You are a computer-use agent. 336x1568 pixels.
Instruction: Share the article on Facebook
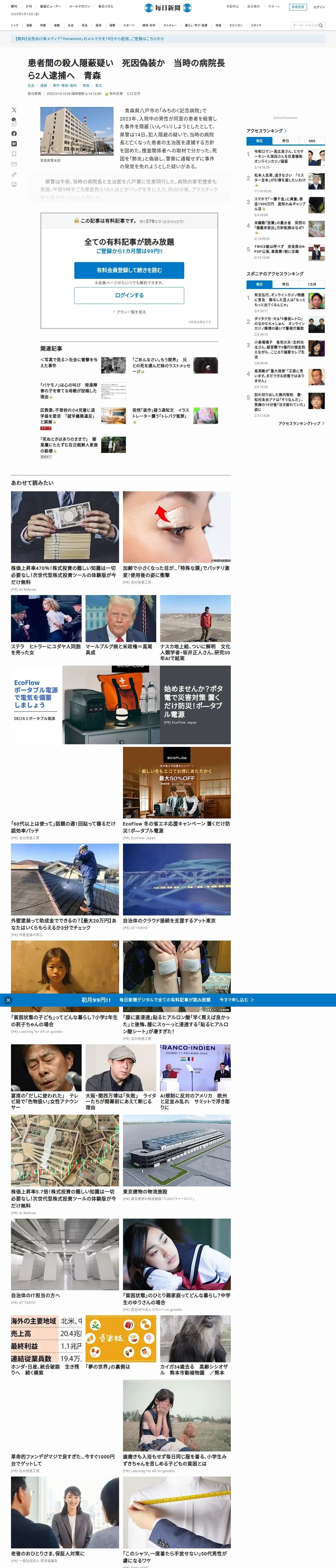(x=14, y=133)
